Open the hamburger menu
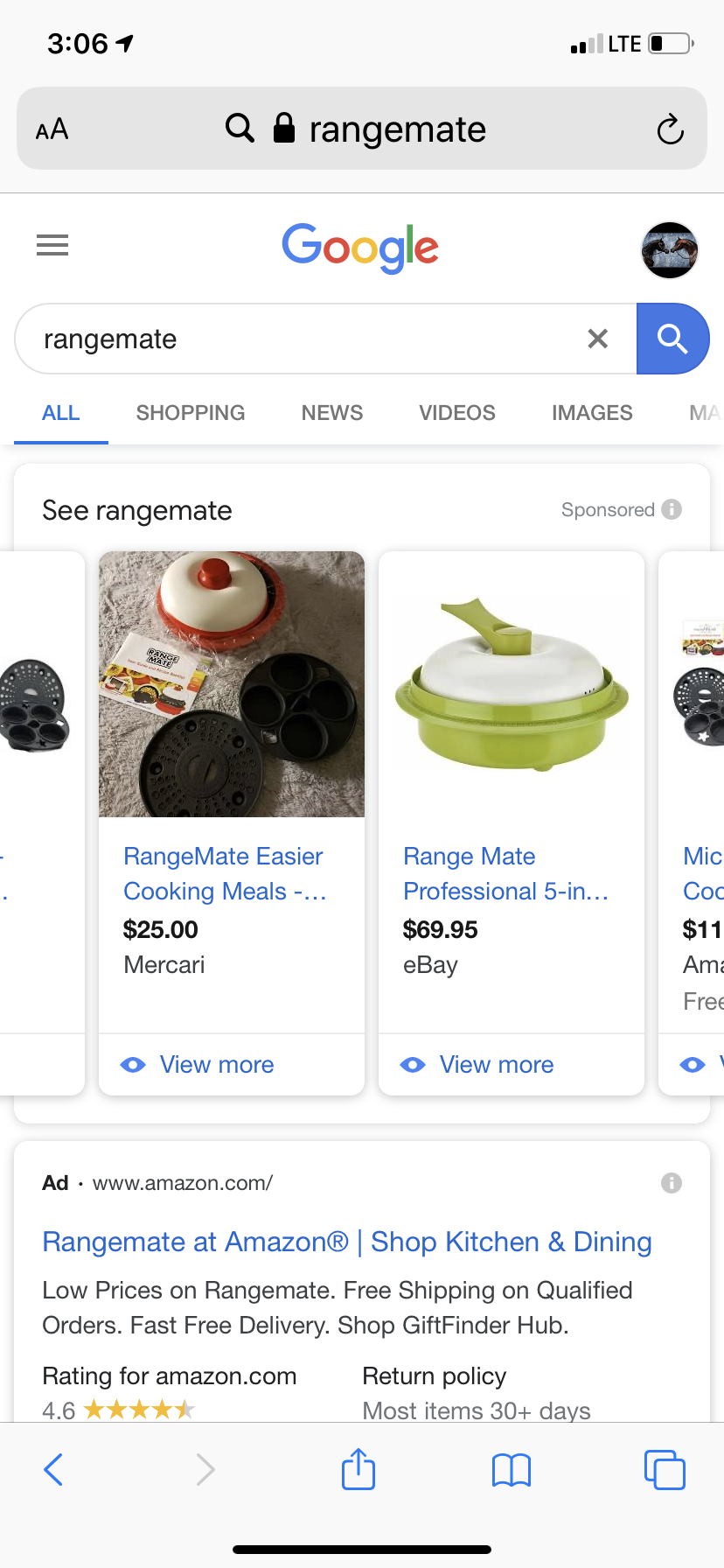 (x=52, y=246)
